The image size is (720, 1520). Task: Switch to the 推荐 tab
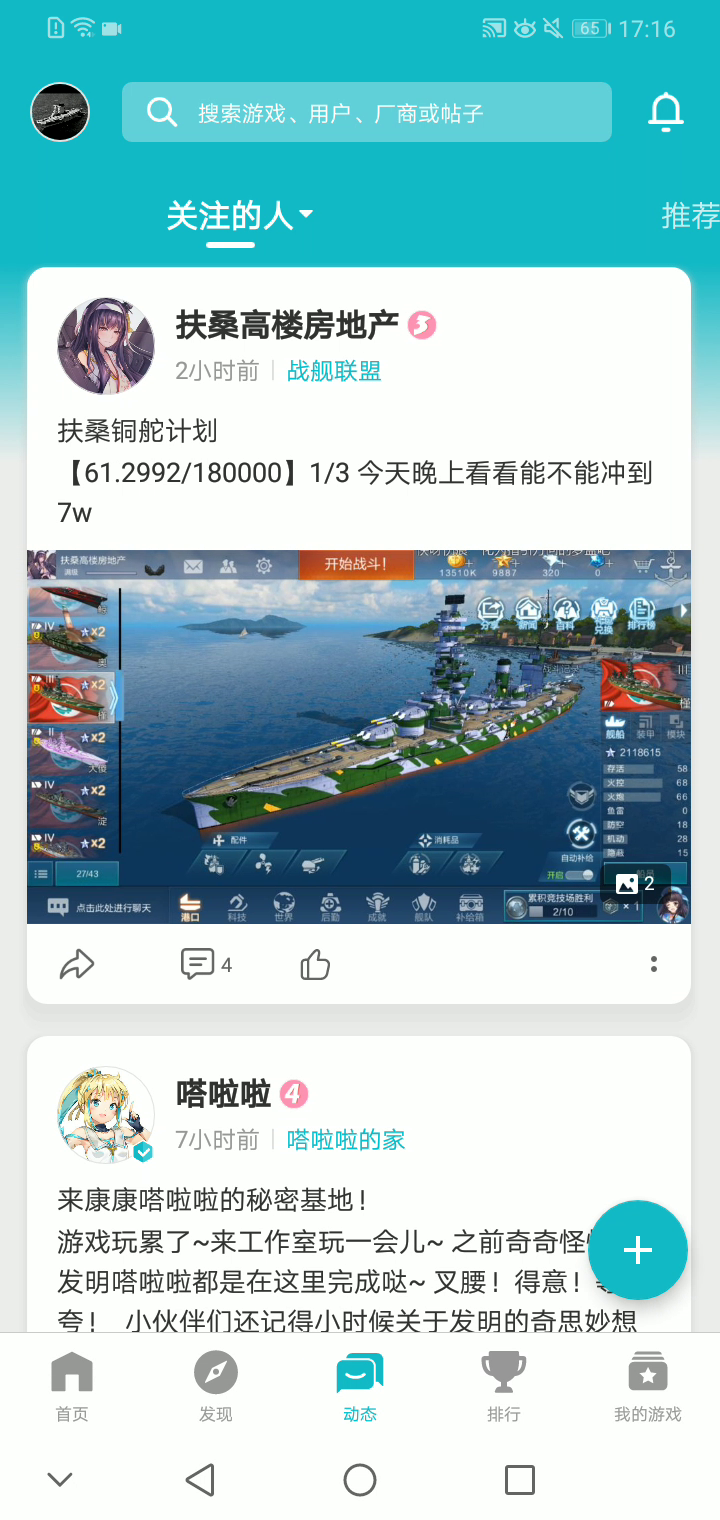[x=690, y=215]
